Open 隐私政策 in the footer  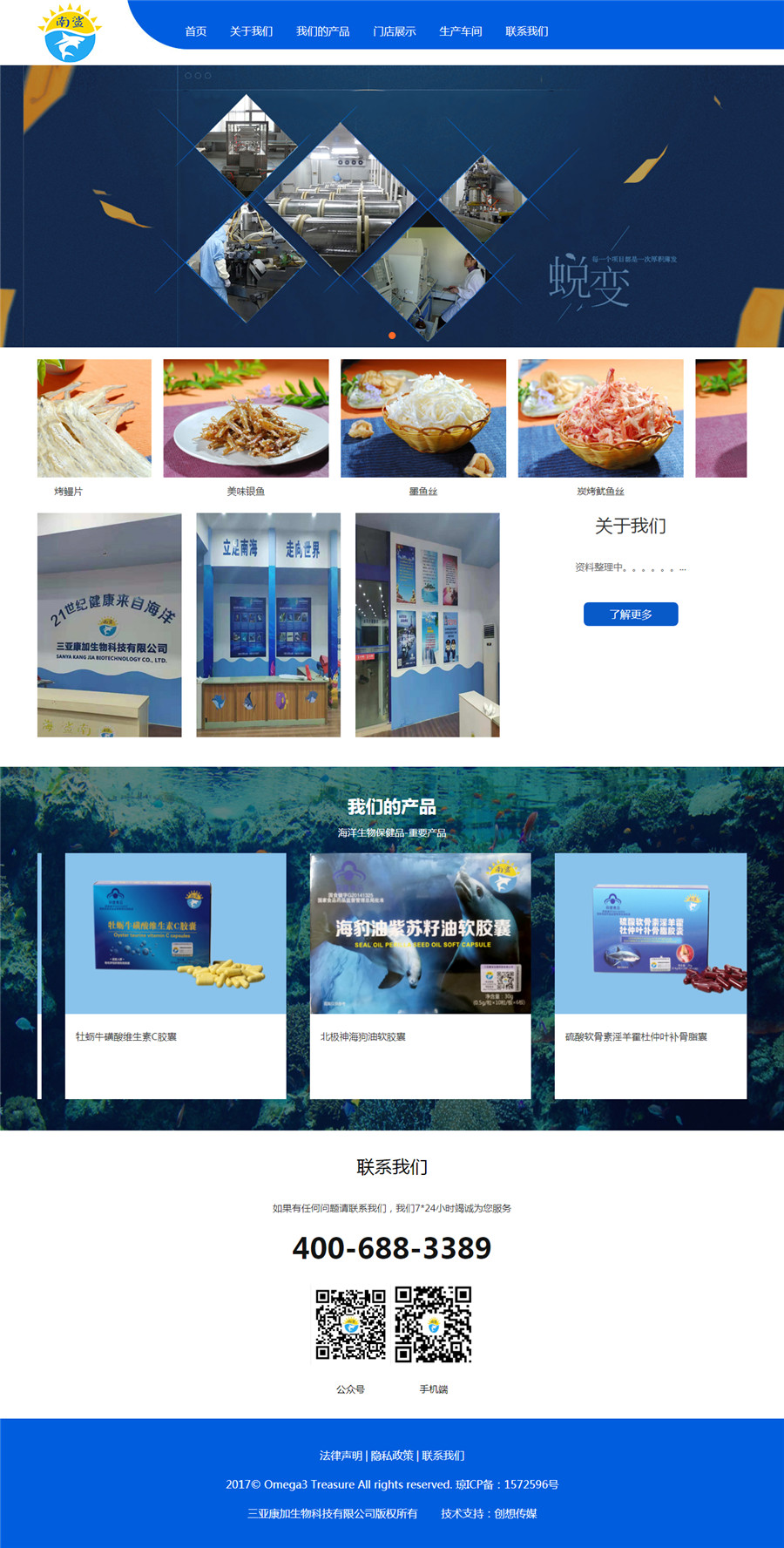click(x=392, y=1456)
